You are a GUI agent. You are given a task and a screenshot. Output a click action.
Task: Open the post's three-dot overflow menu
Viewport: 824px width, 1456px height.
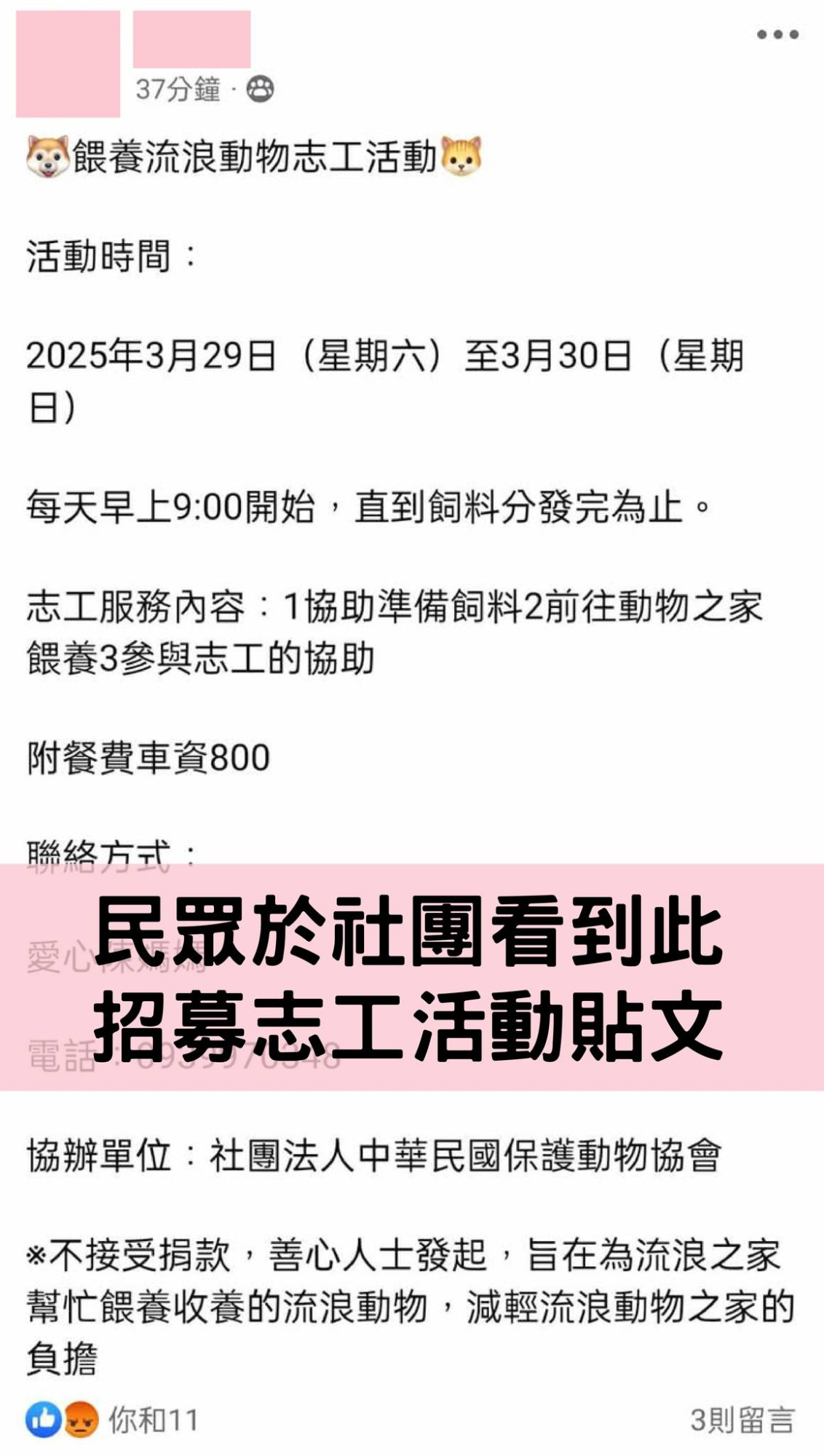tap(777, 34)
